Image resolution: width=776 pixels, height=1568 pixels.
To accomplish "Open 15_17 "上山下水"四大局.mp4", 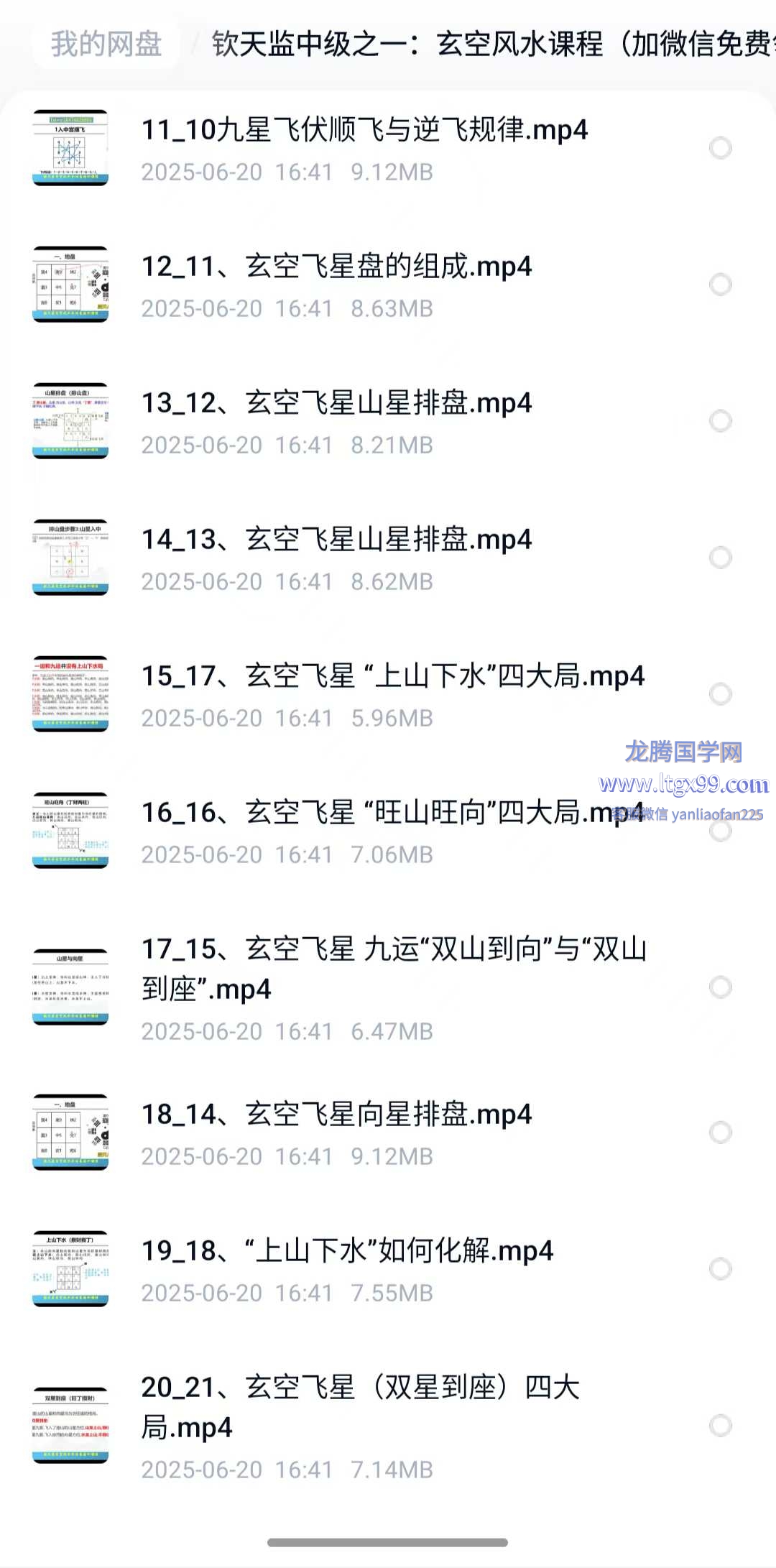I will coord(392,677).
